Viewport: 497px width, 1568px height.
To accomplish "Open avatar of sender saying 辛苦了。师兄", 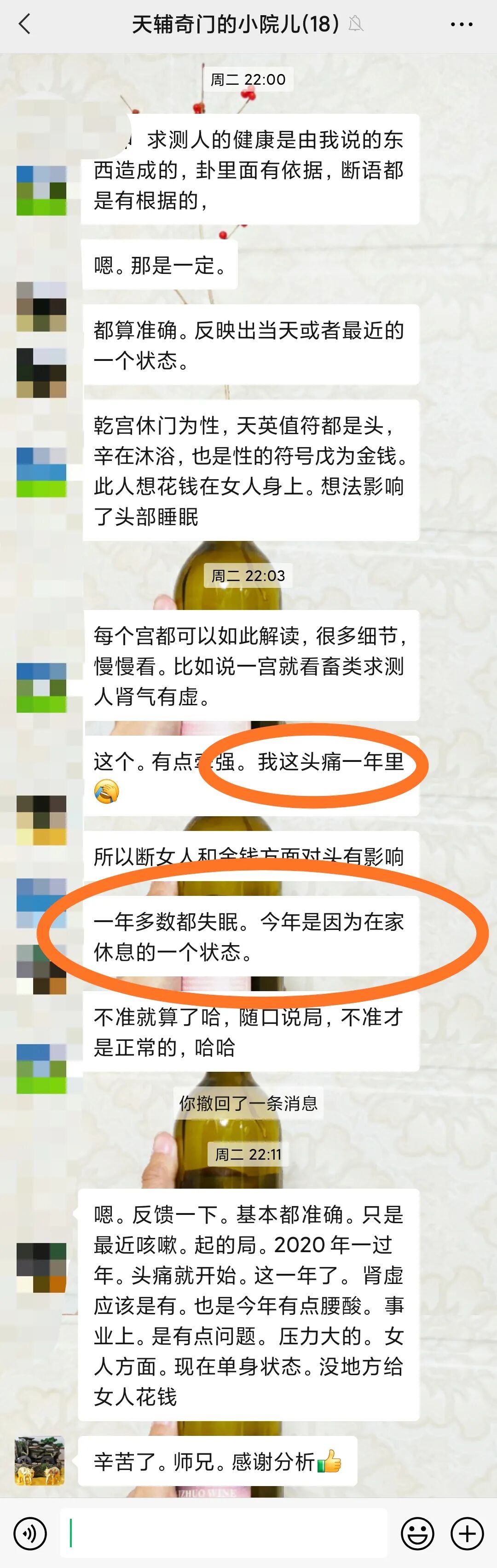I will 40,1461.
